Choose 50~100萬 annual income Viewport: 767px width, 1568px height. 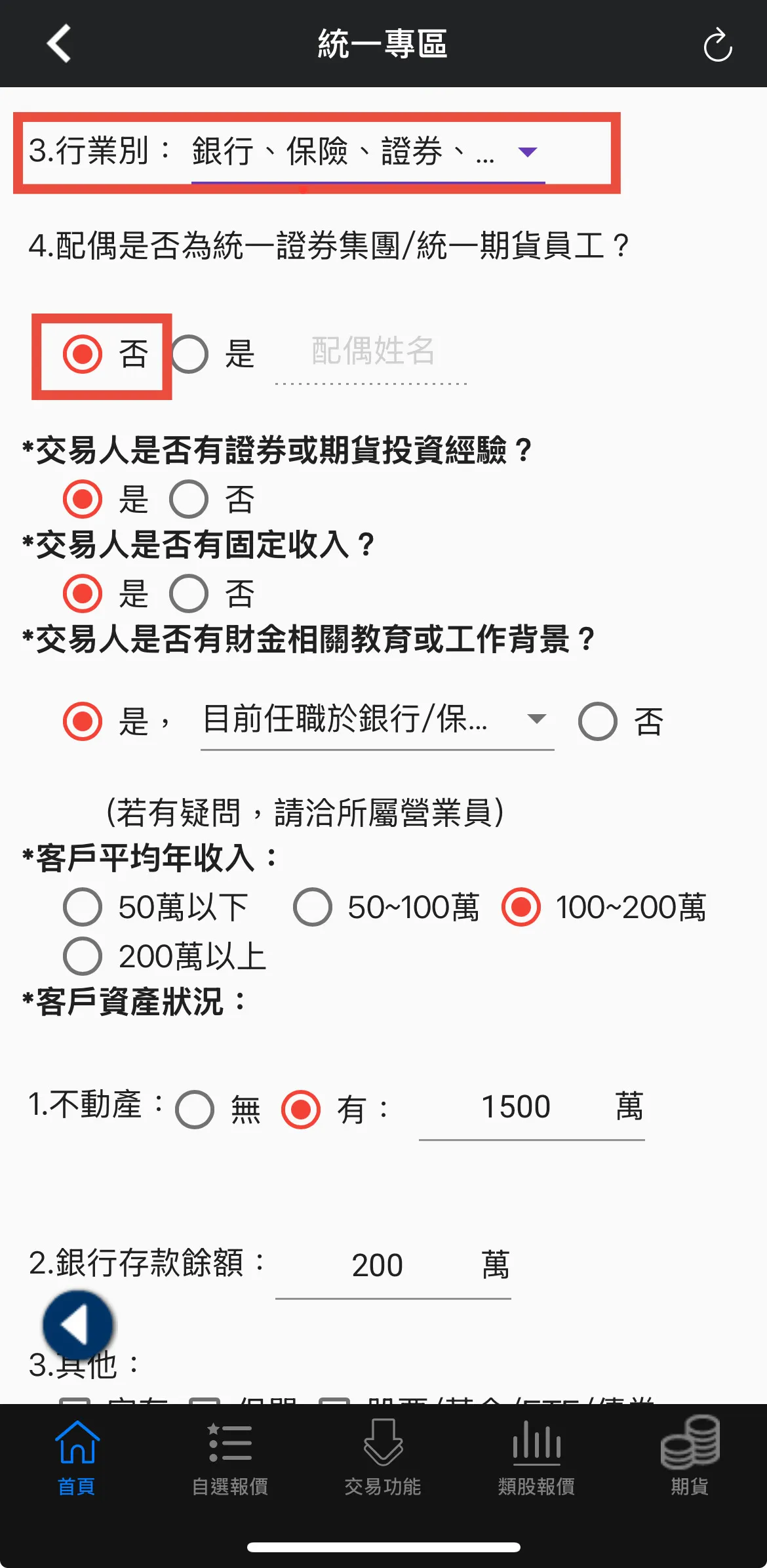[x=313, y=908]
